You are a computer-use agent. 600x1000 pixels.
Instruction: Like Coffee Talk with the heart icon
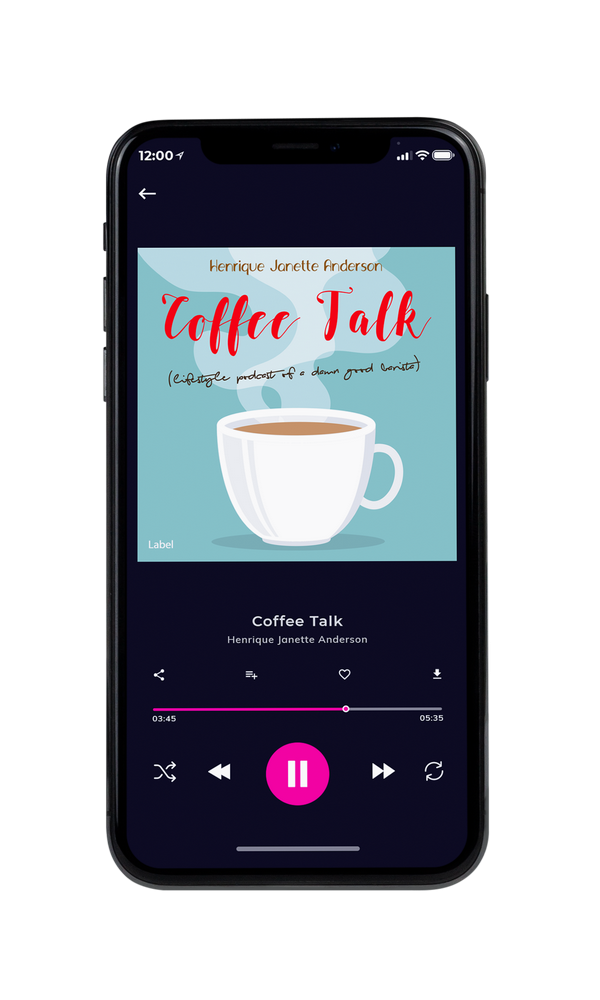(344, 674)
